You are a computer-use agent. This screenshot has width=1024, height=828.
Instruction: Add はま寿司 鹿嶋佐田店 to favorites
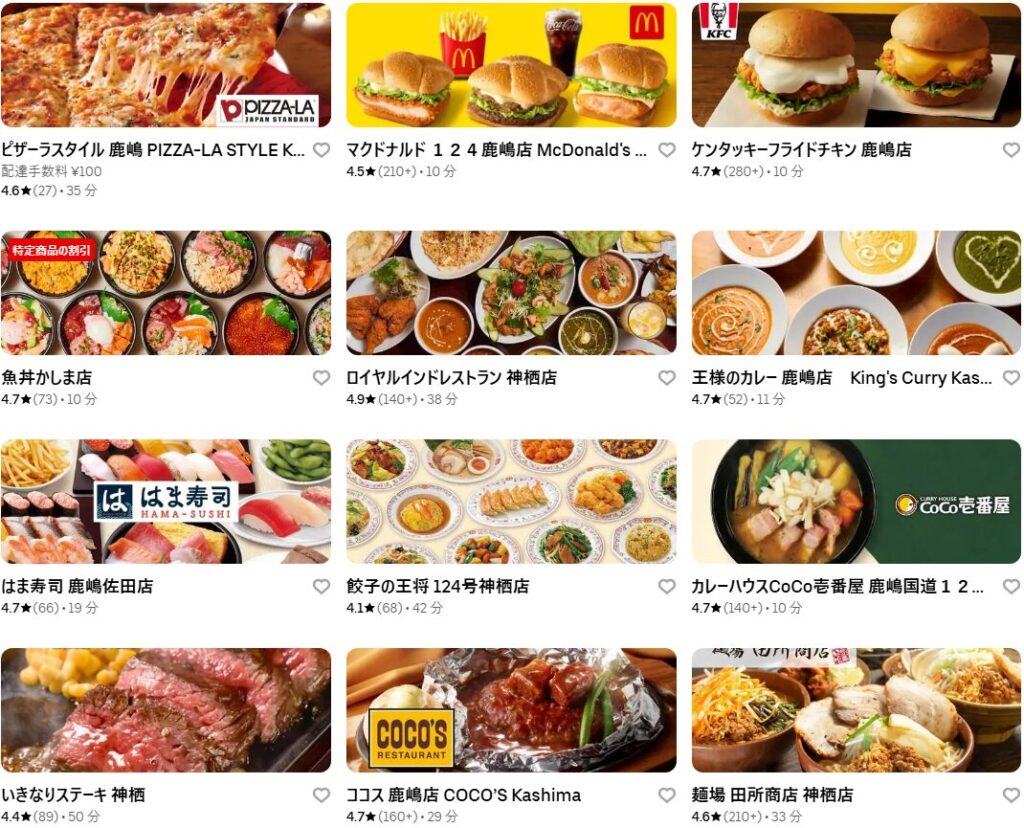pos(321,587)
